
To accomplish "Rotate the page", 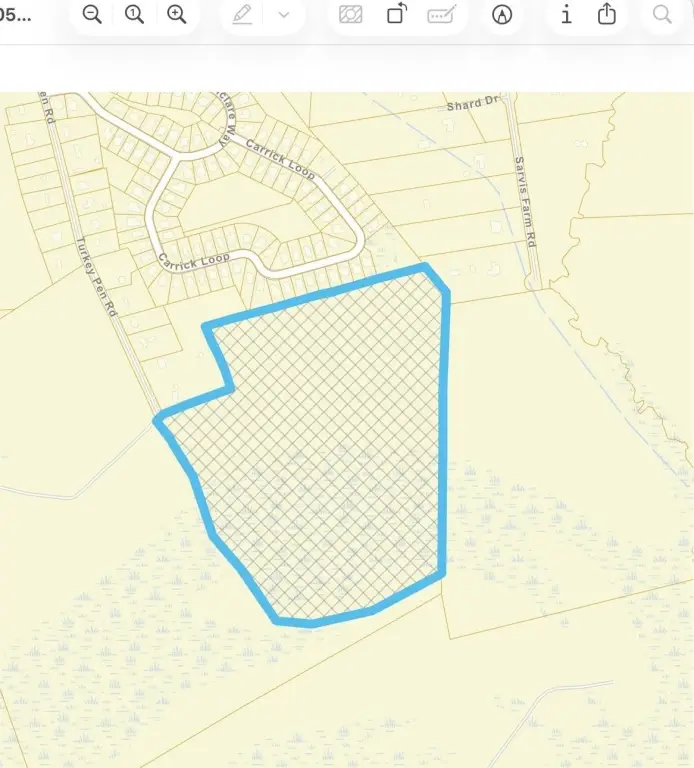I will [x=396, y=15].
